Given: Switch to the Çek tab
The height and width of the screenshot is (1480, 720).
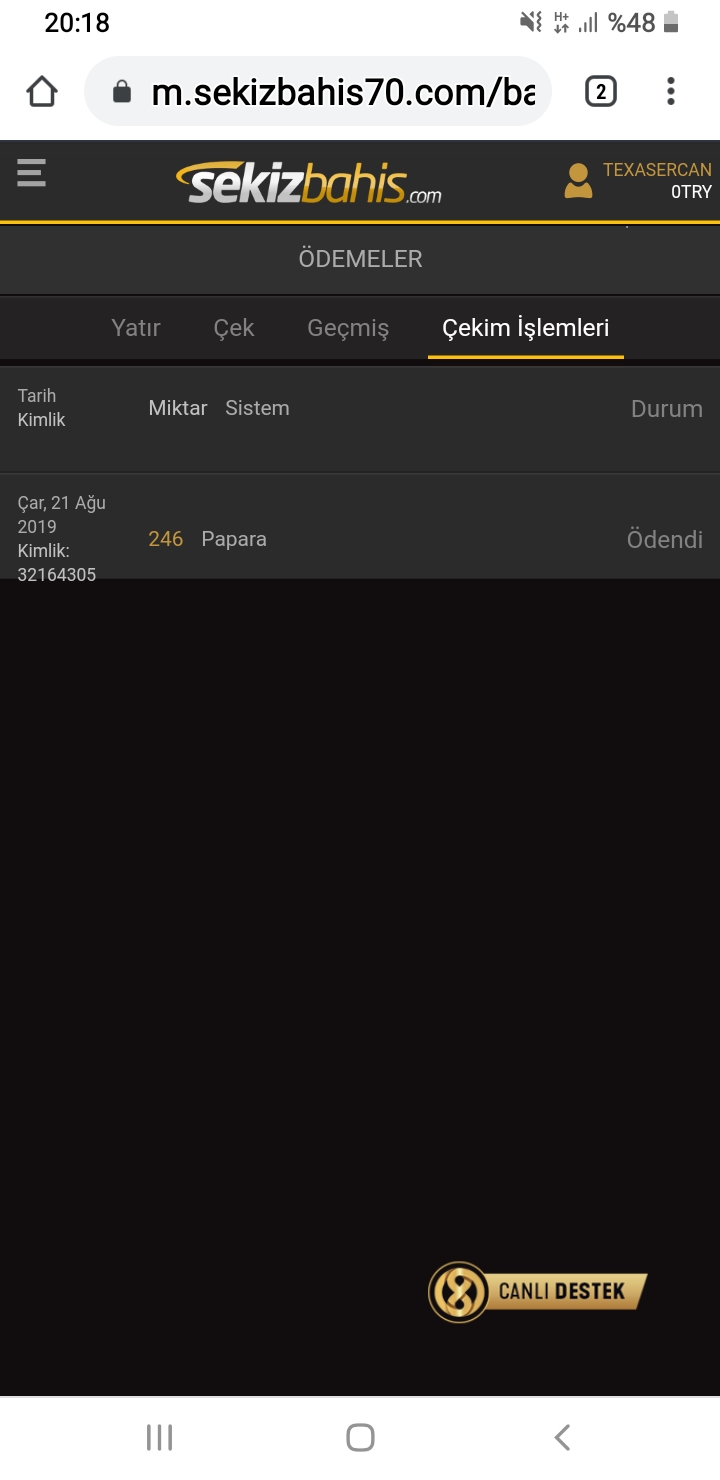Looking at the screenshot, I should tap(234, 328).
